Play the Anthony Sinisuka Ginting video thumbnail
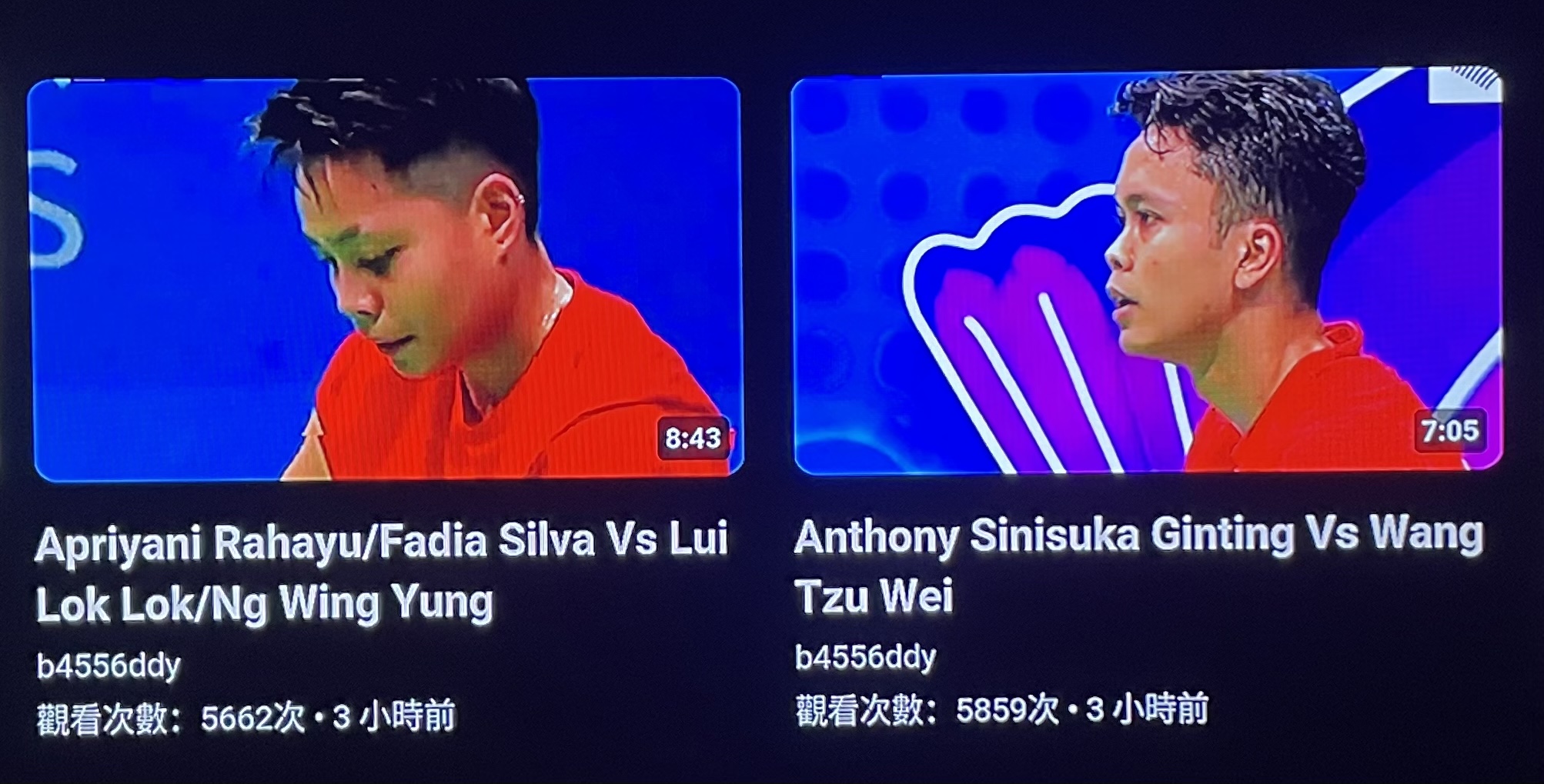The image size is (1544, 784). click(1147, 273)
